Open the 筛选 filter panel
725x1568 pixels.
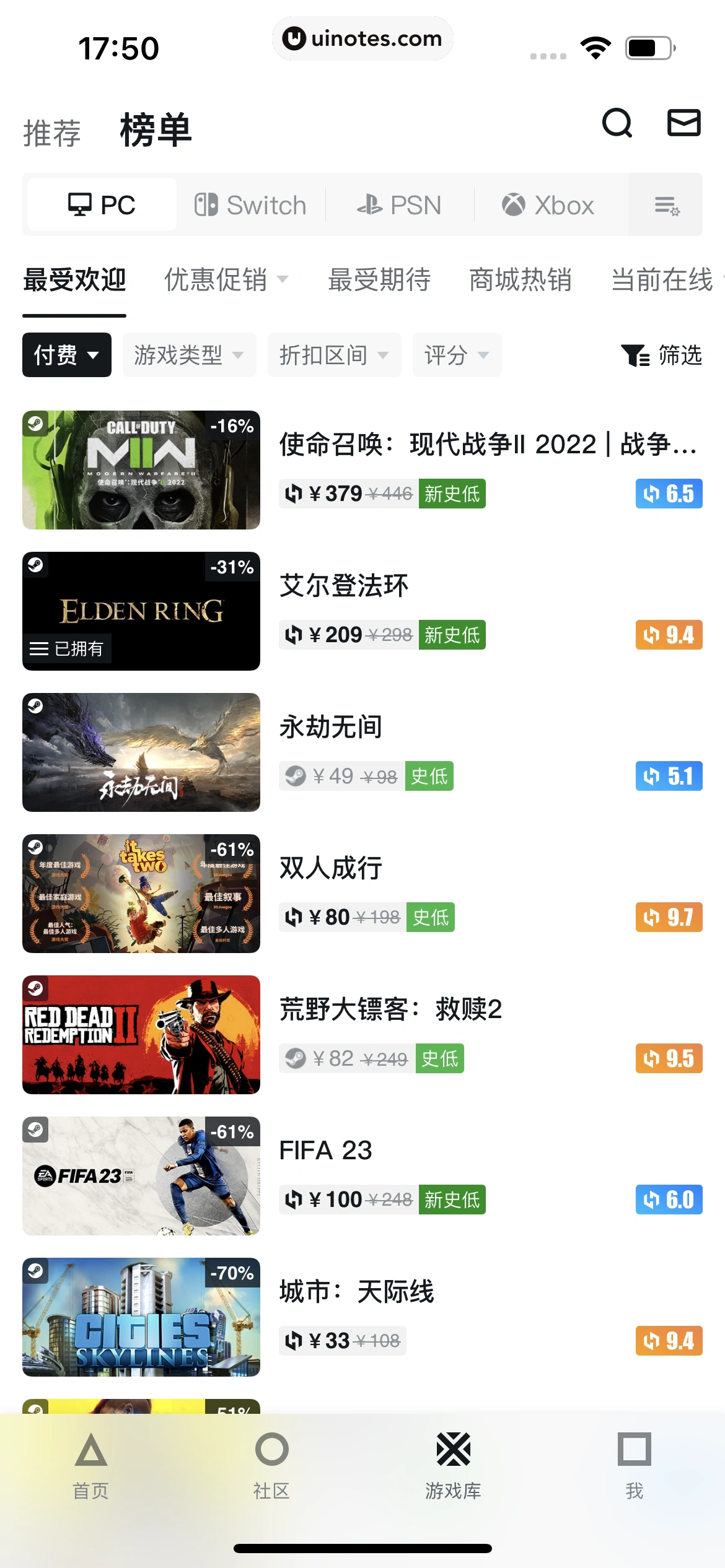(x=661, y=355)
